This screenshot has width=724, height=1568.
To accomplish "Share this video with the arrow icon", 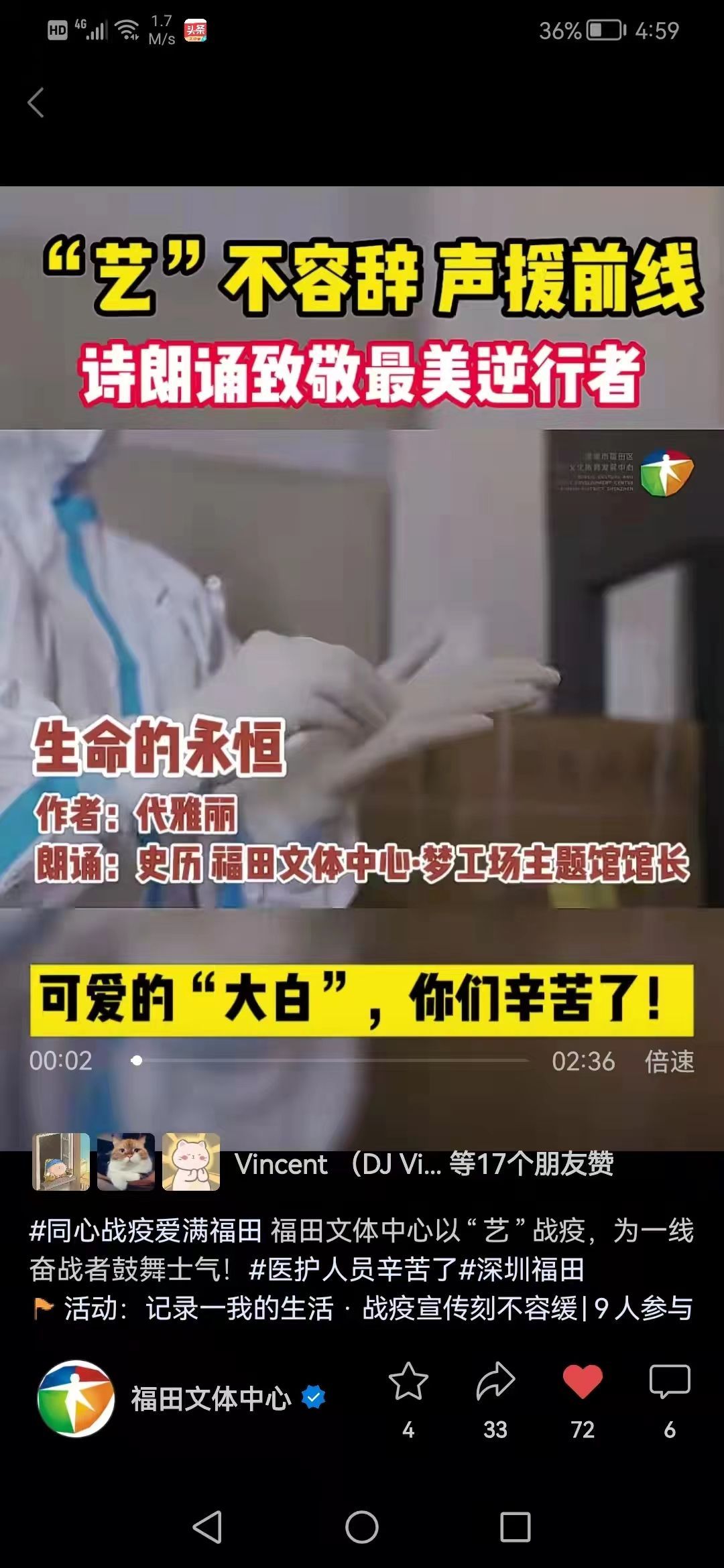I will click(x=495, y=1382).
